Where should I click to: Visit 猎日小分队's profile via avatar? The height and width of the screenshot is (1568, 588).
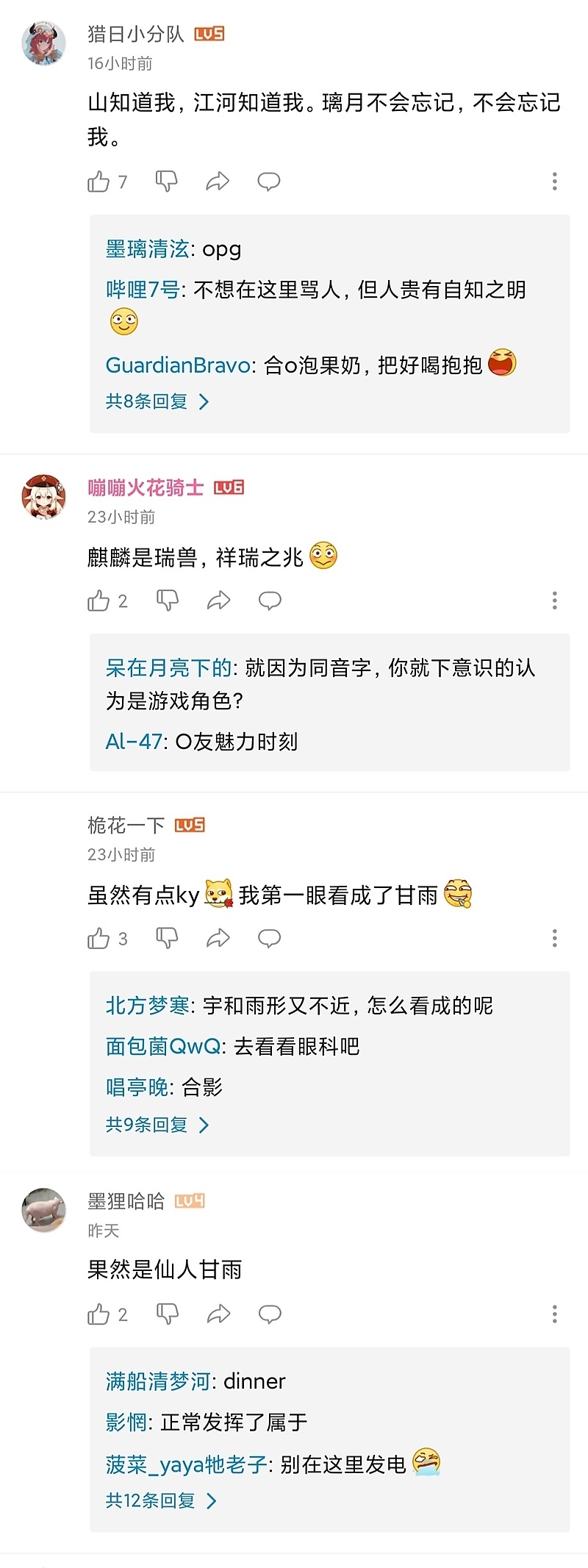44,43
